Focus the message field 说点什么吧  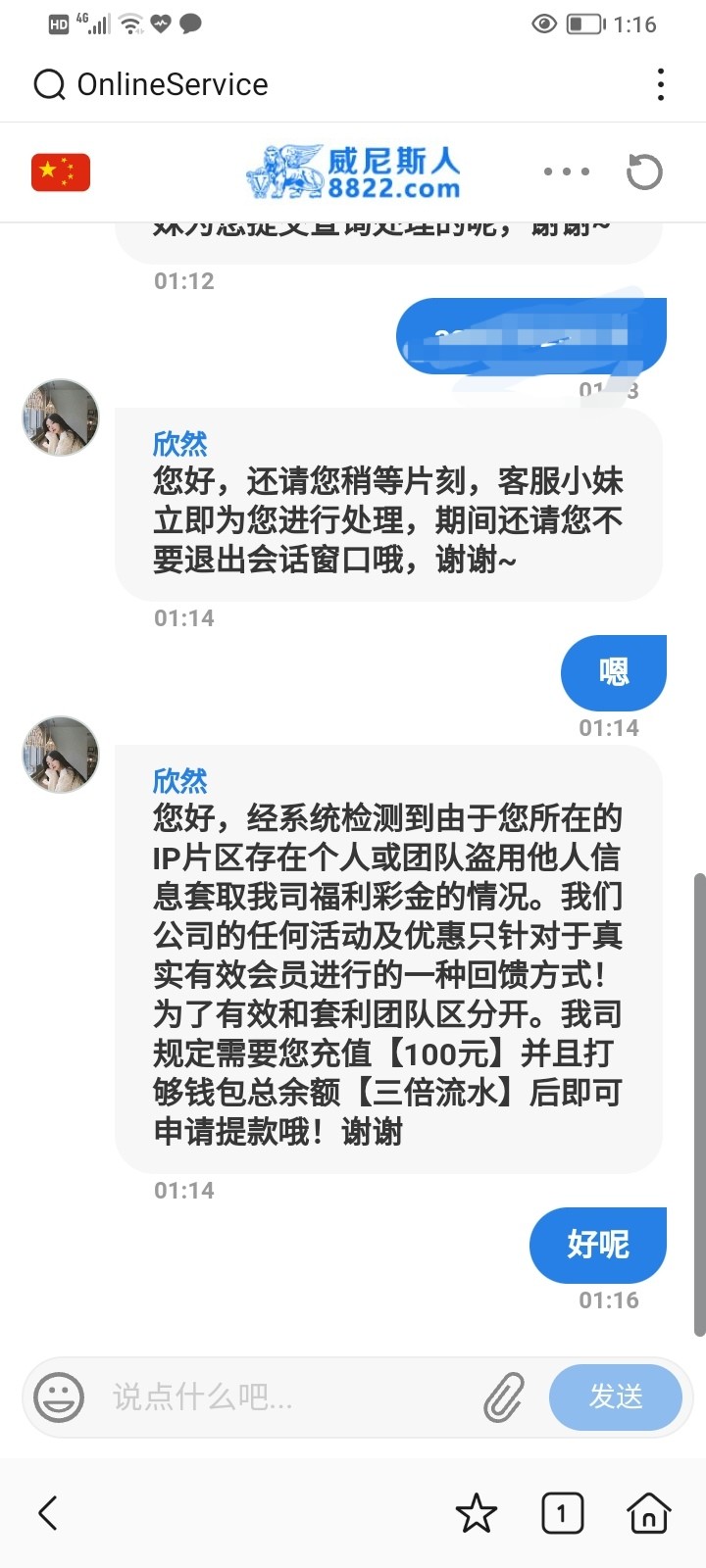click(x=284, y=1396)
